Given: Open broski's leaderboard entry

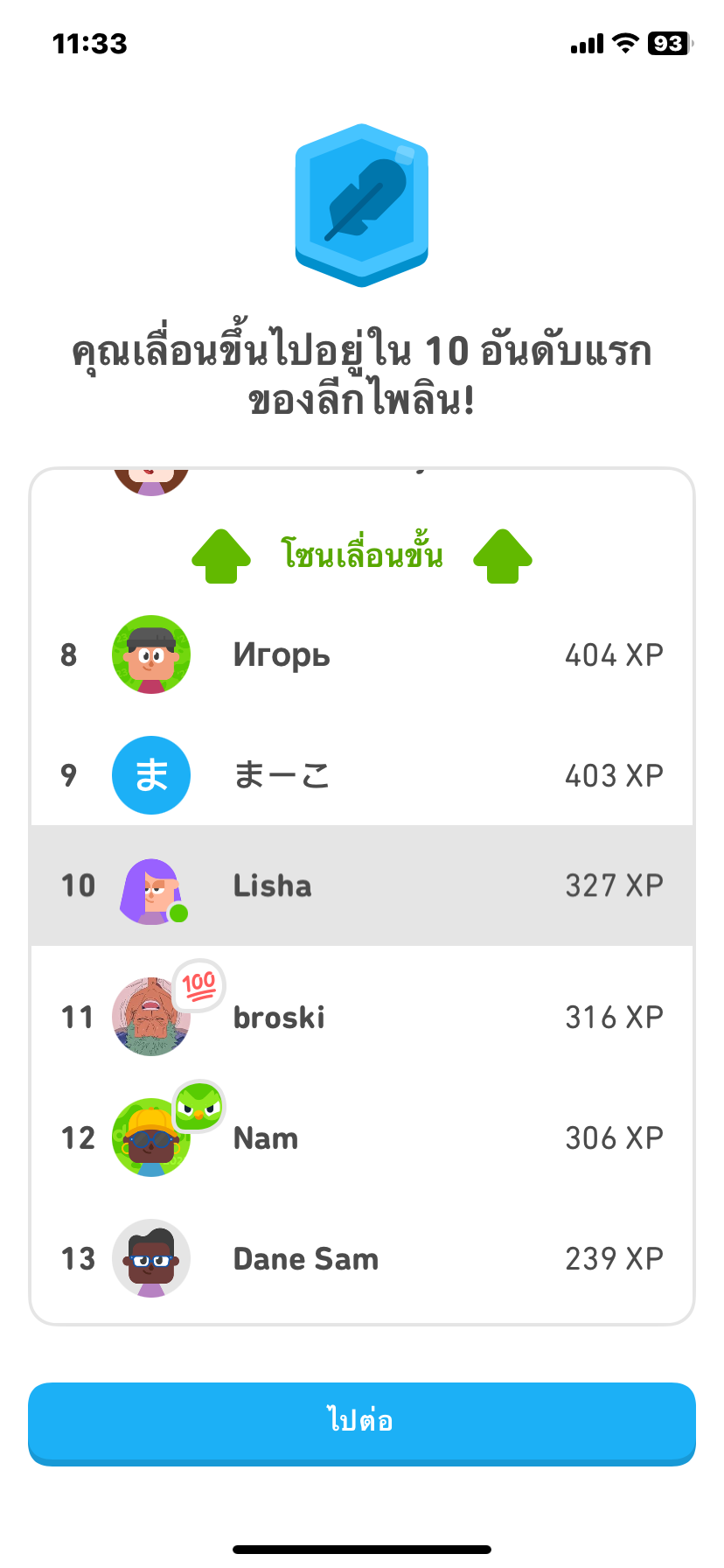Looking at the screenshot, I should click(361, 1017).
